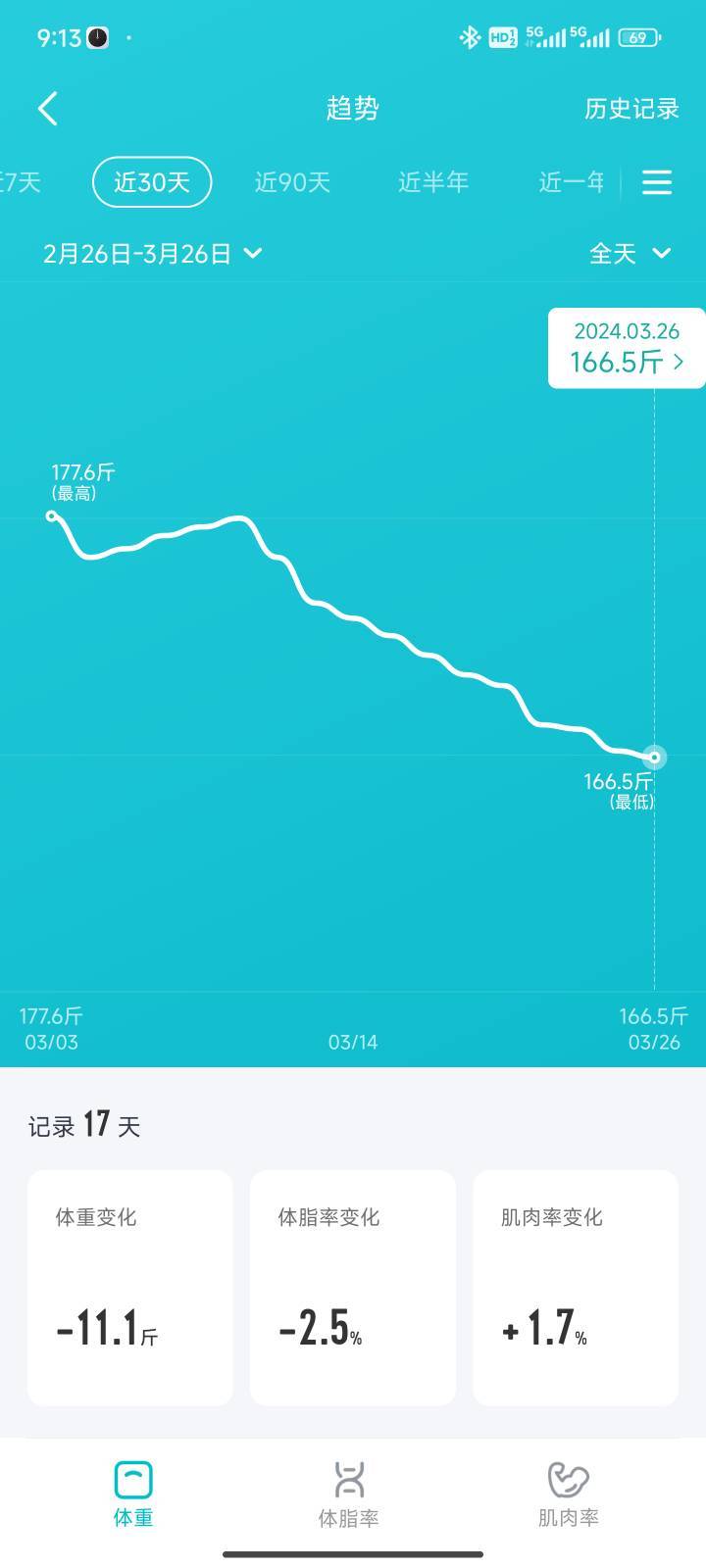Switch to the 体脂率 bottom tab
Viewport: 706px width, 1568px height.
click(x=348, y=1495)
